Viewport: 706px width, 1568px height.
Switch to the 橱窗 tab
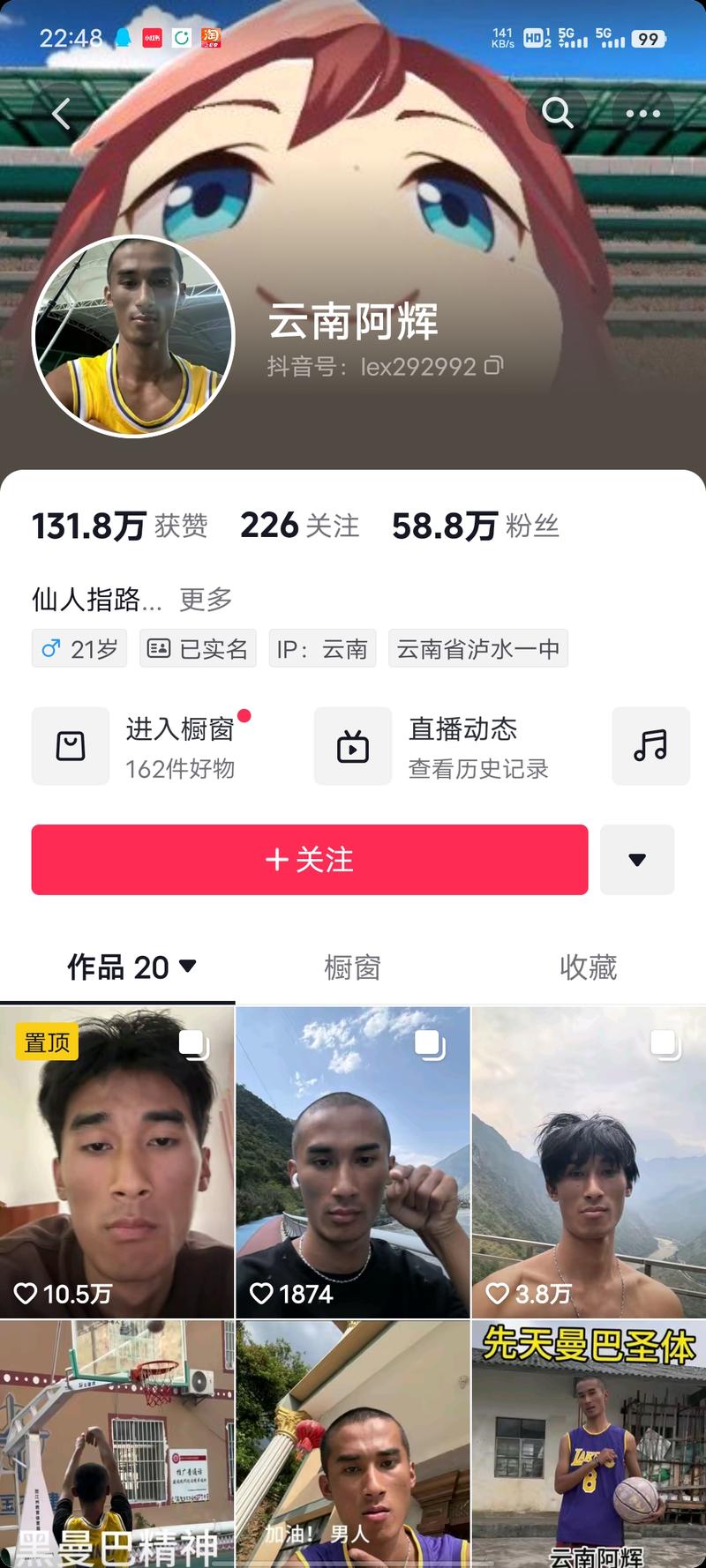352,967
